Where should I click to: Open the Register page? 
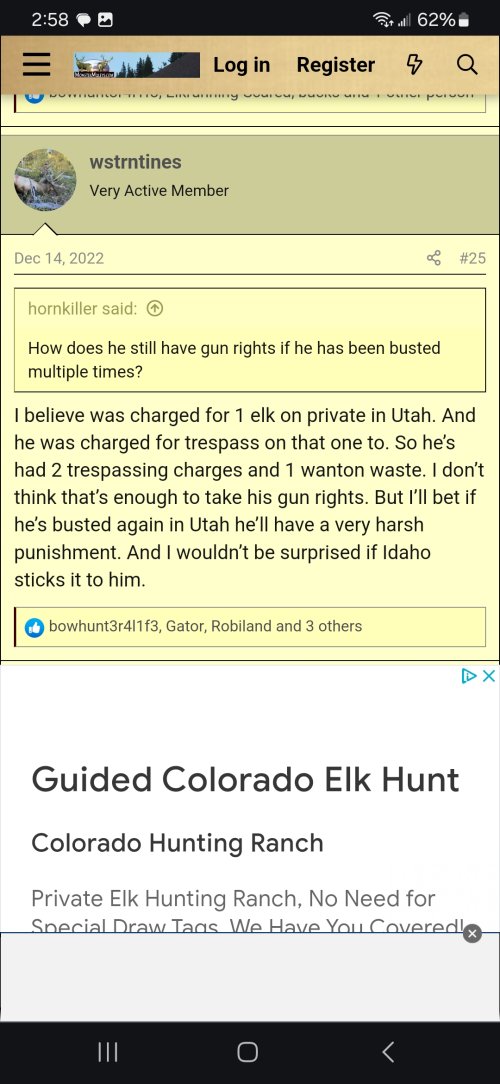(335, 65)
